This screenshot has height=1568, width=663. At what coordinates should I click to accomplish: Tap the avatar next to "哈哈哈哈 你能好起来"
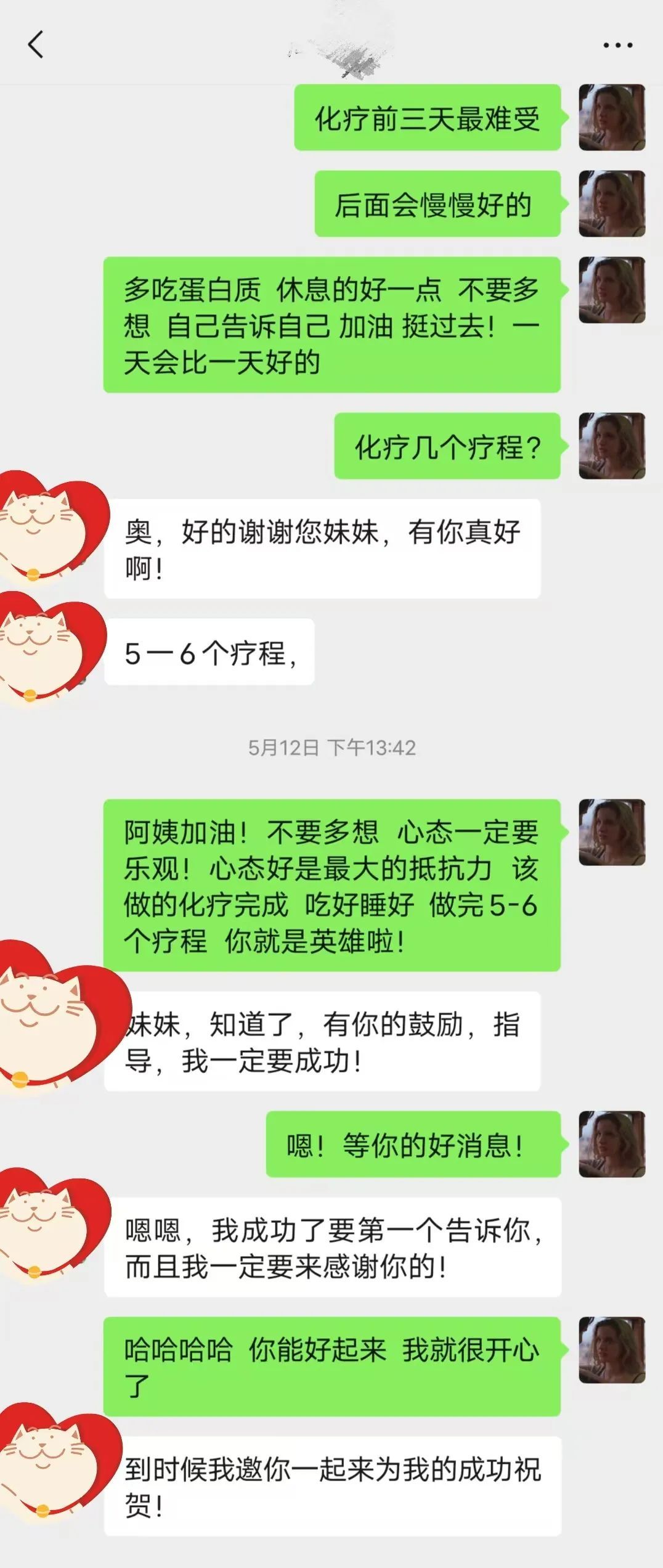coord(611,1350)
